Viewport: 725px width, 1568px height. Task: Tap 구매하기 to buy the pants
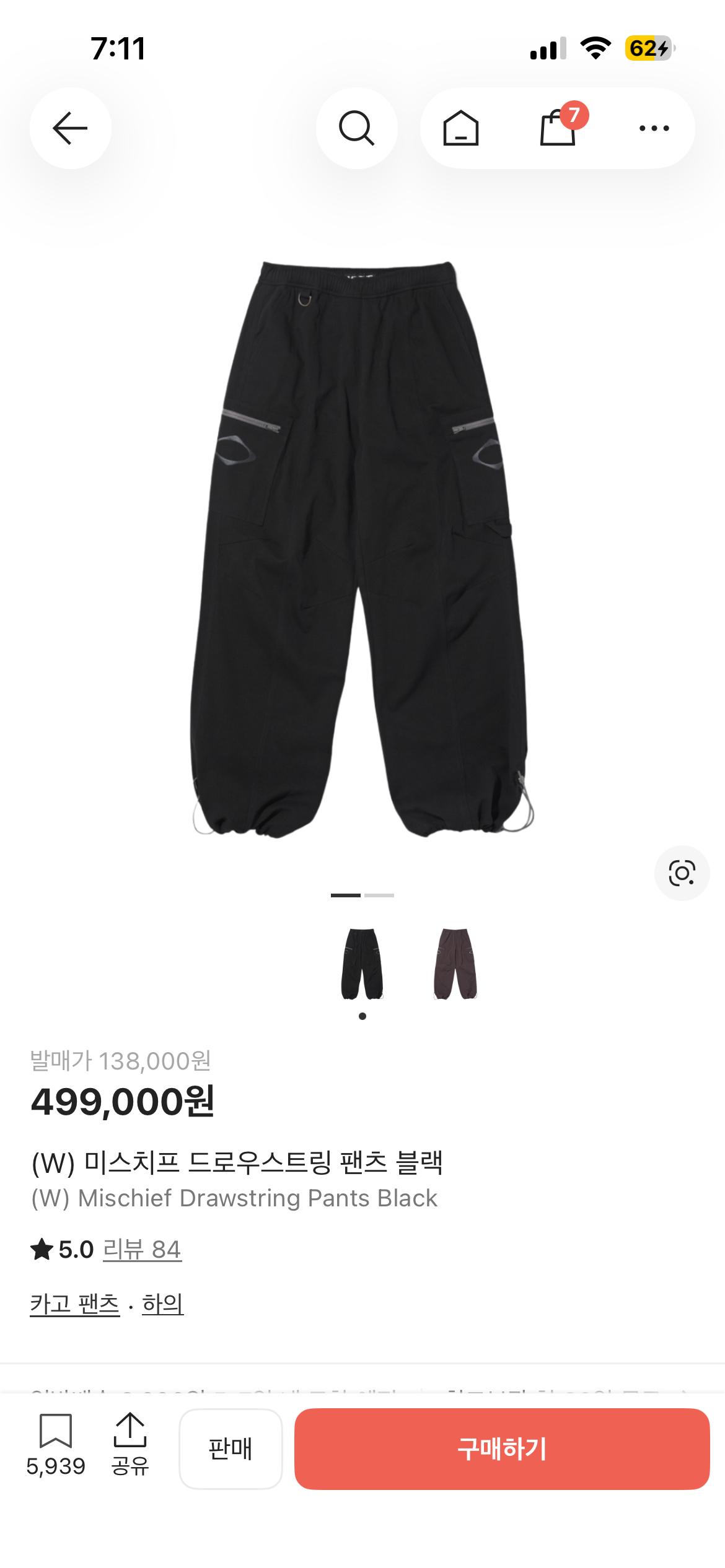pyautogui.click(x=502, y=1448)
